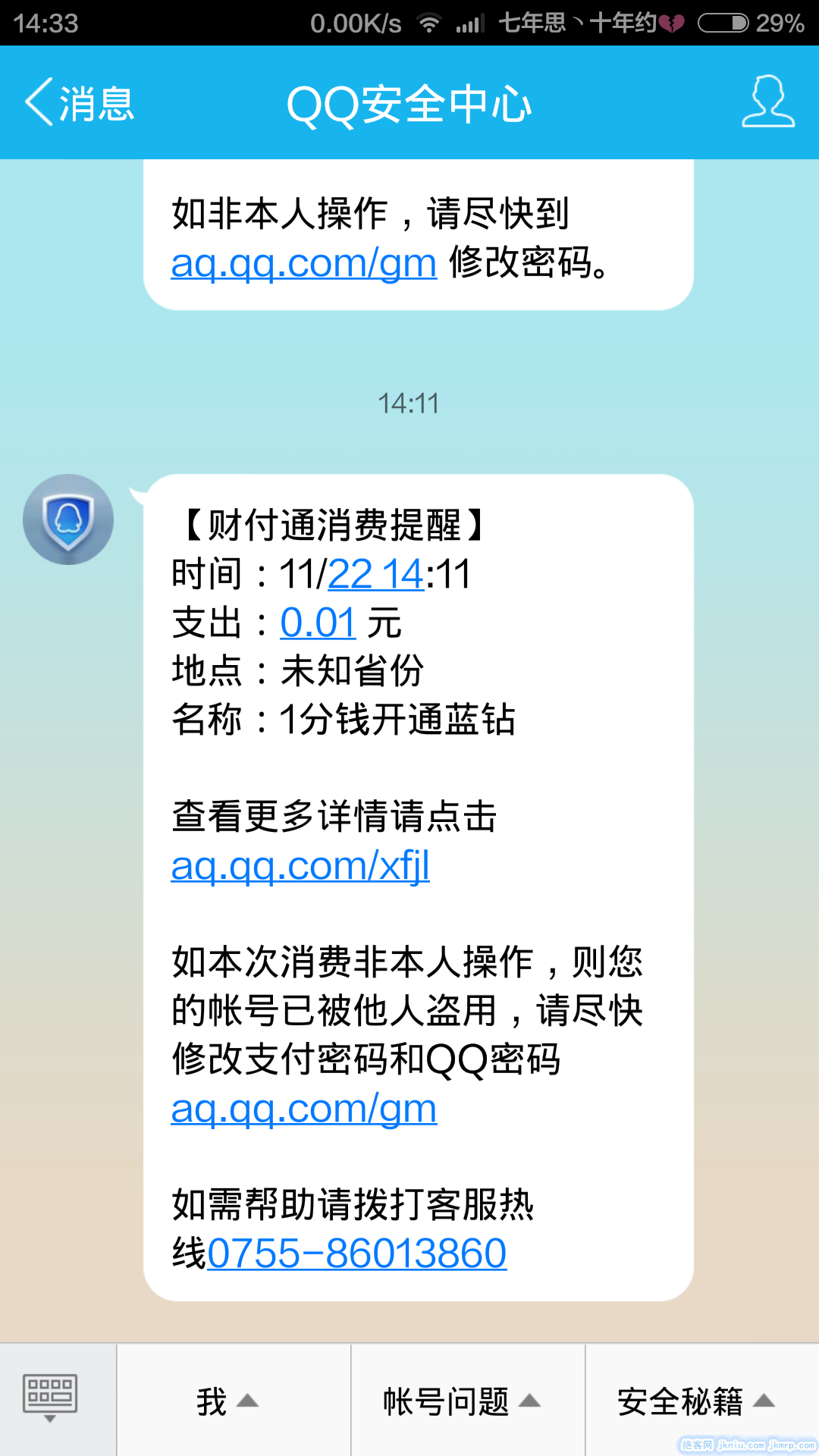
Task: Tap the underlined 22 14 time link
Action: [375, 574]
